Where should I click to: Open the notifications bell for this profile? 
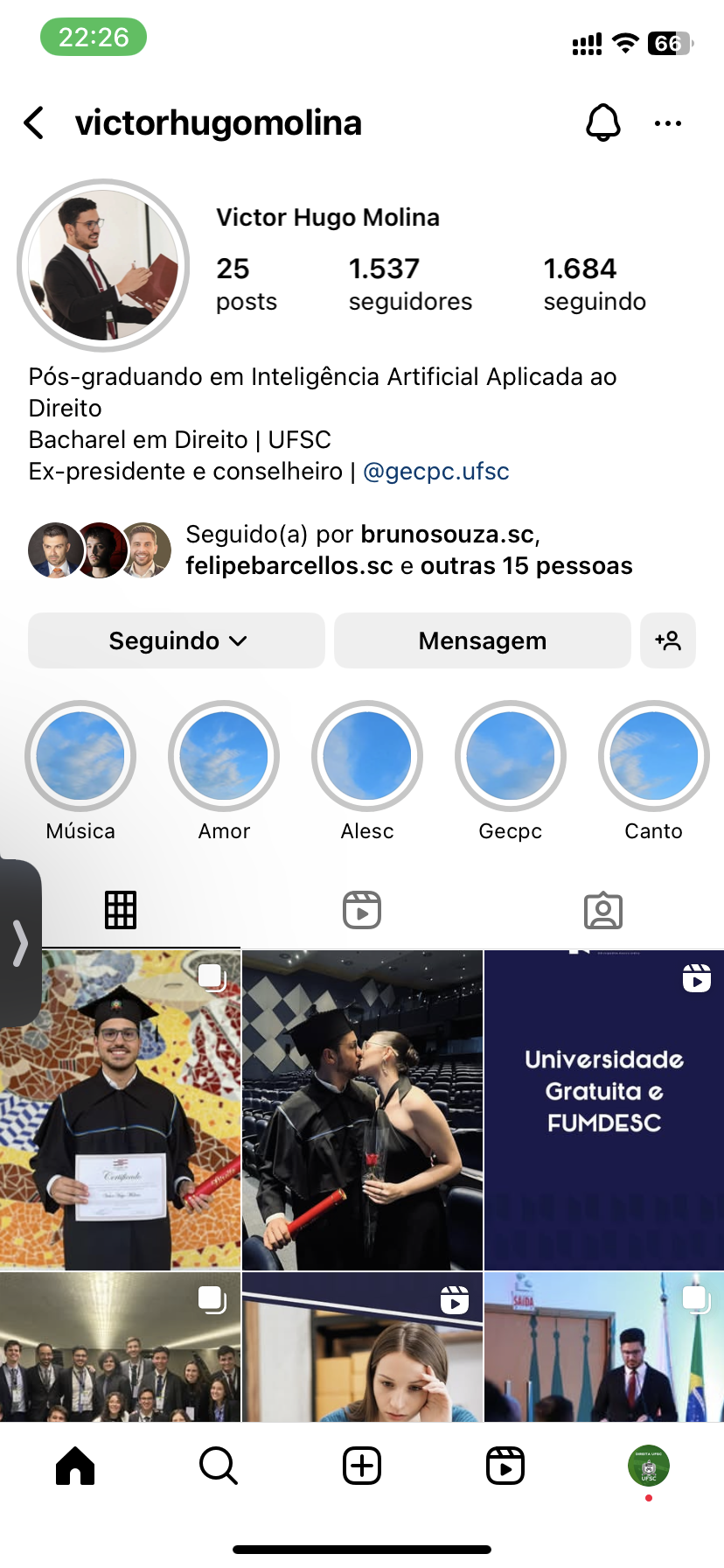click(x=602, y=123)
